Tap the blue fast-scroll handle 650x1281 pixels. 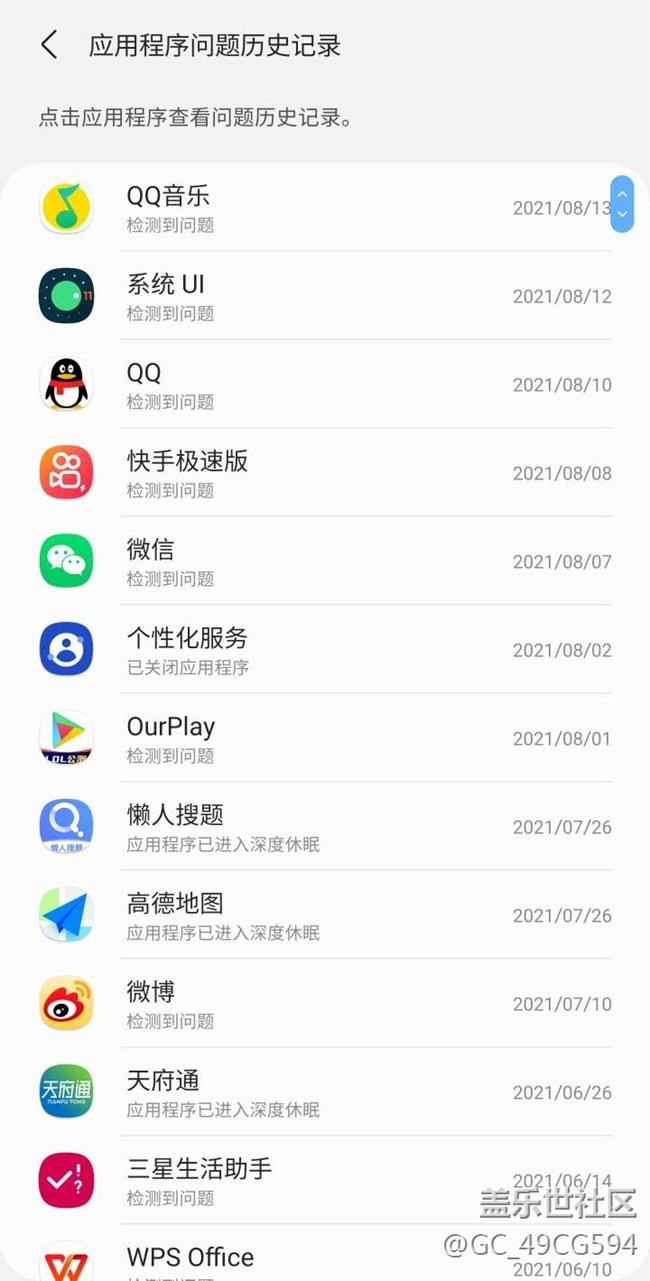[622, 204]
